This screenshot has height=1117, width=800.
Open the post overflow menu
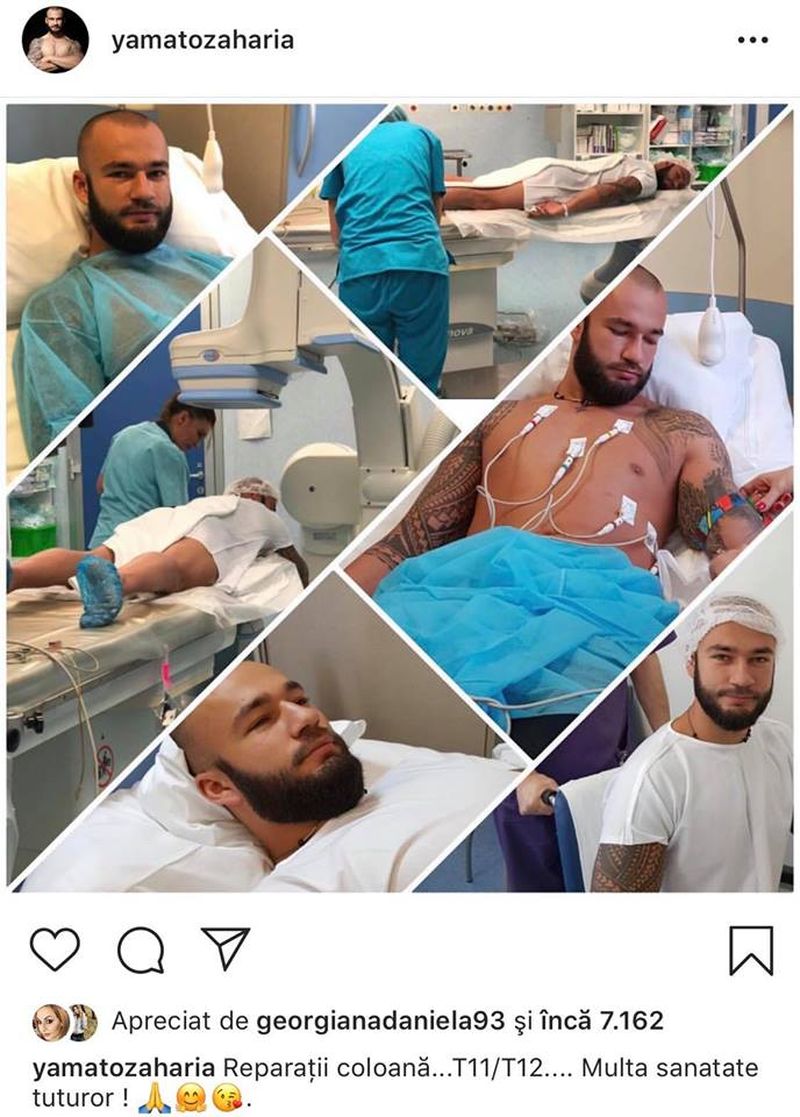pyautogui.click(x=752, y=41)
